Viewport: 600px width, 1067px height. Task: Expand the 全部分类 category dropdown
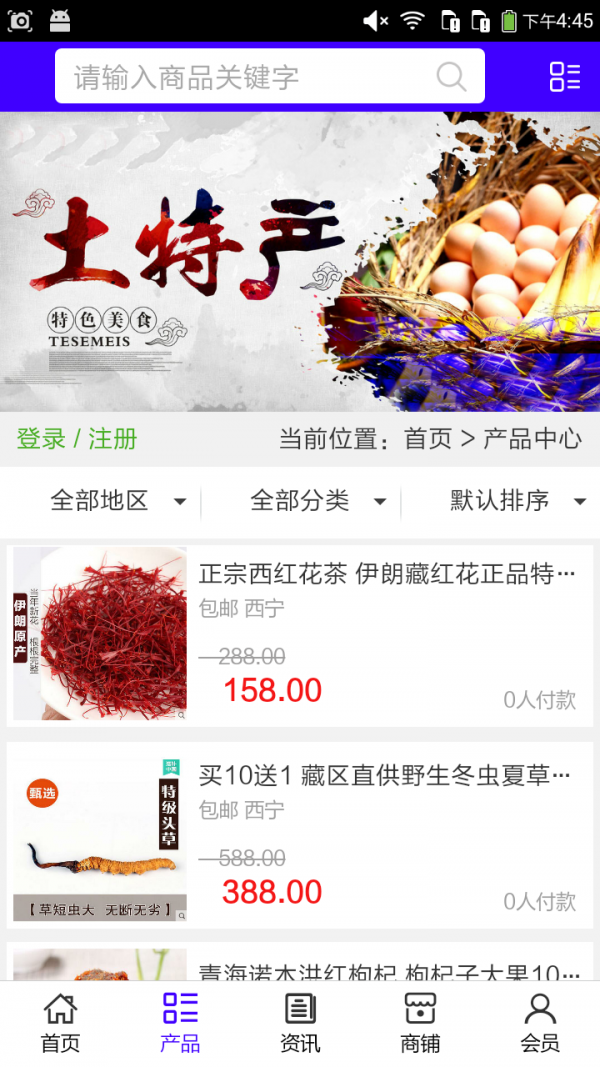(x=317, y=501)
